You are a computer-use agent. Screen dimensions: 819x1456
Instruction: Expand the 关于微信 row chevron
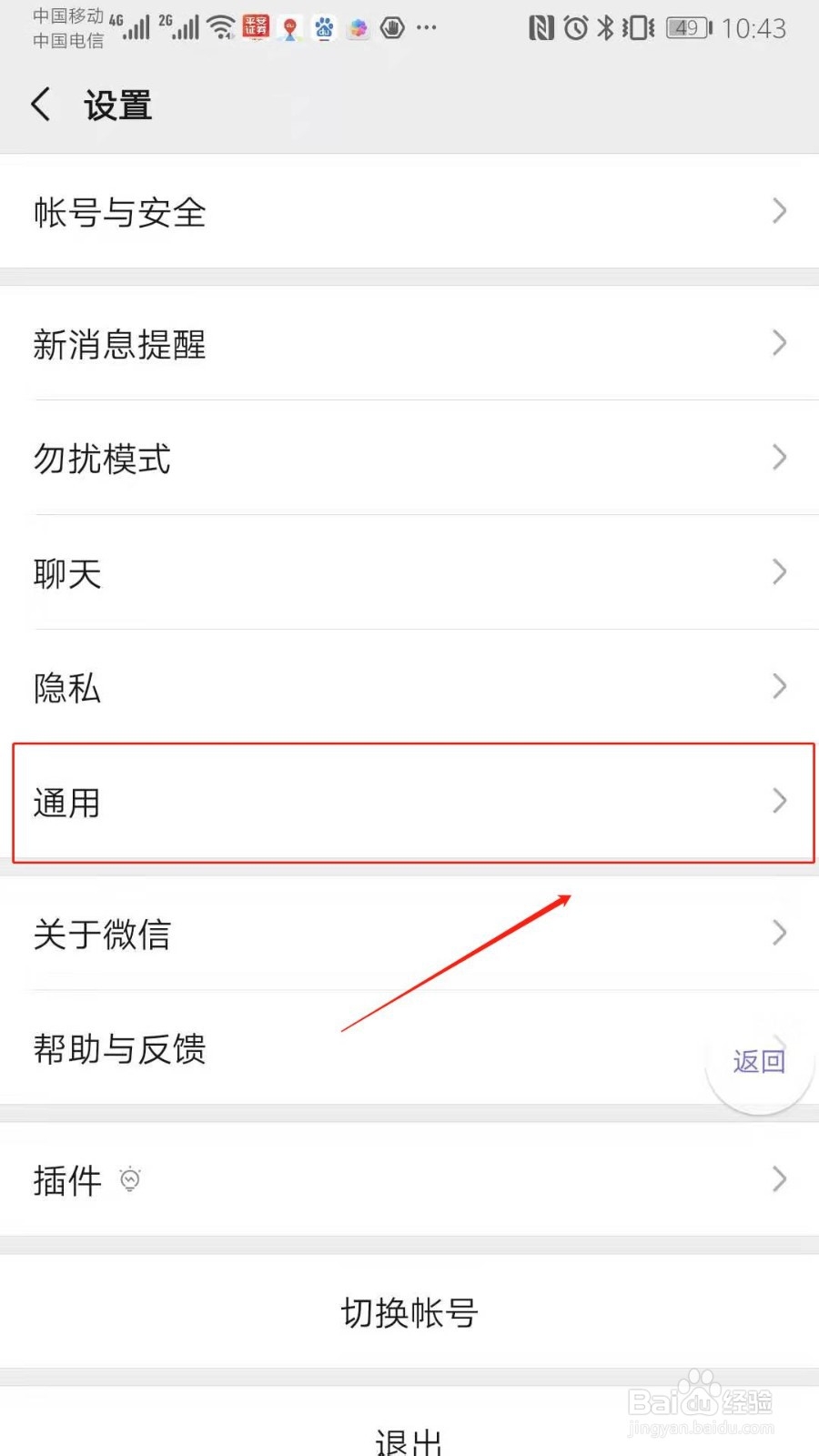tap(778, 933)
